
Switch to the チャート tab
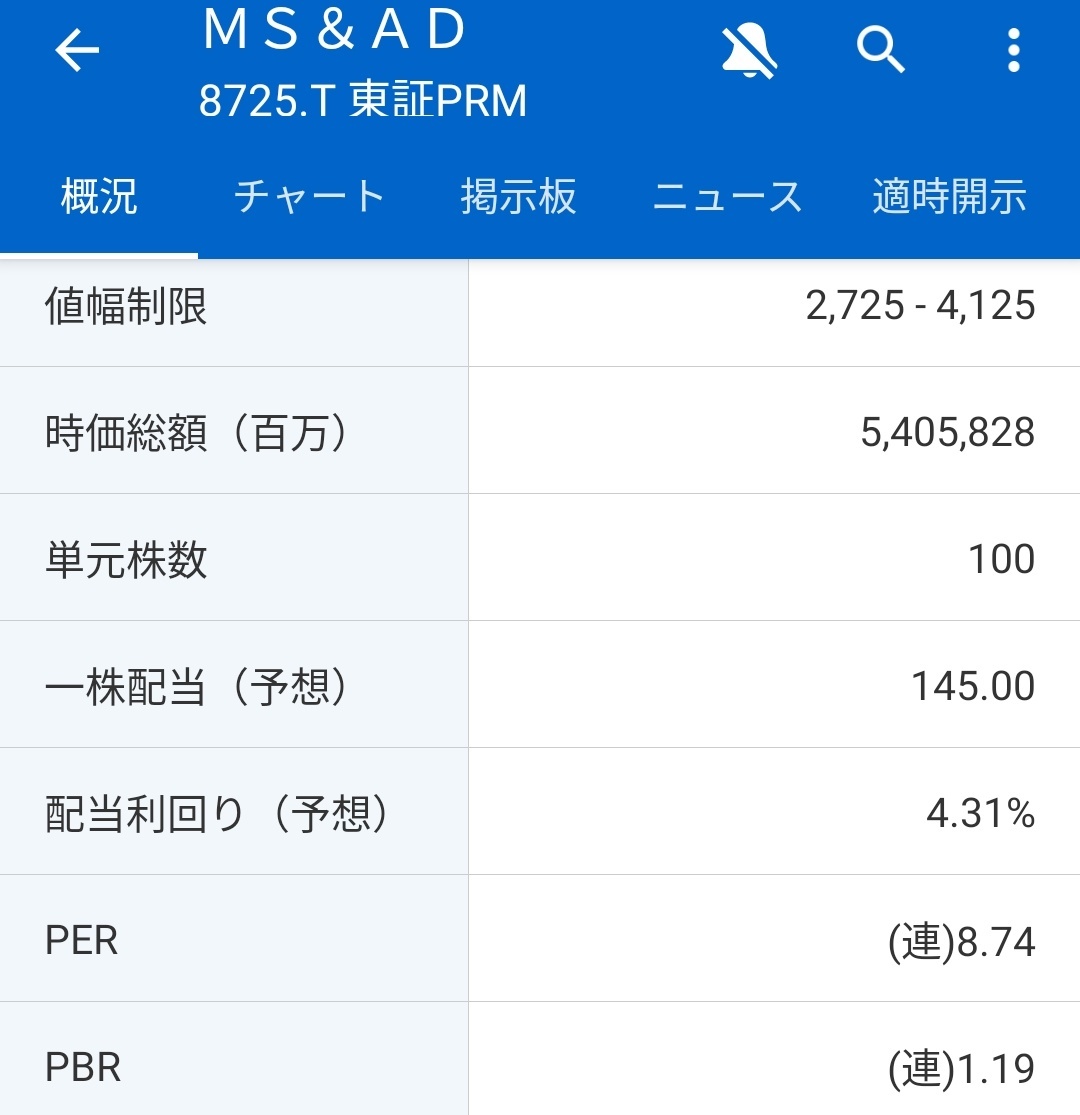309,196
